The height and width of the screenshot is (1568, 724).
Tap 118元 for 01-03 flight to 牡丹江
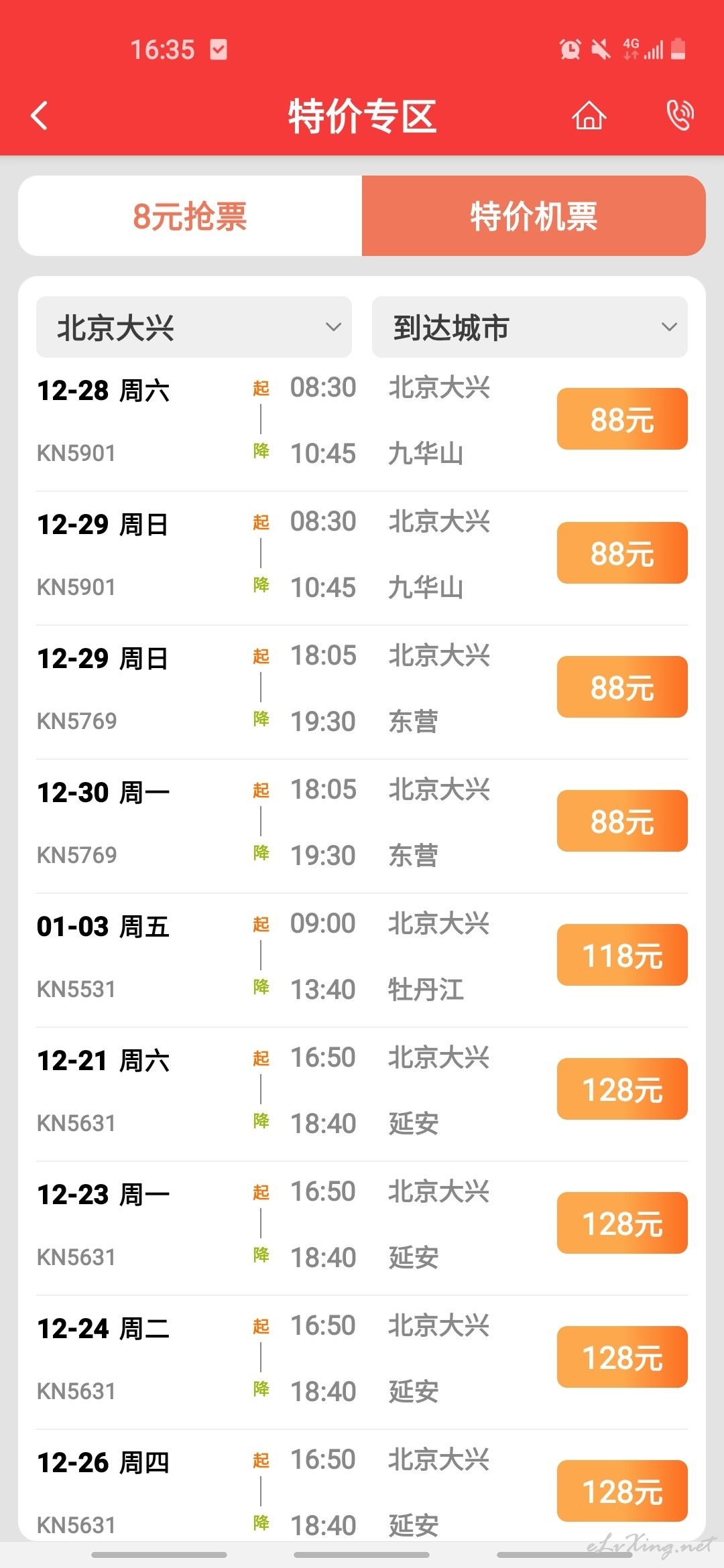tap(622, 955)
